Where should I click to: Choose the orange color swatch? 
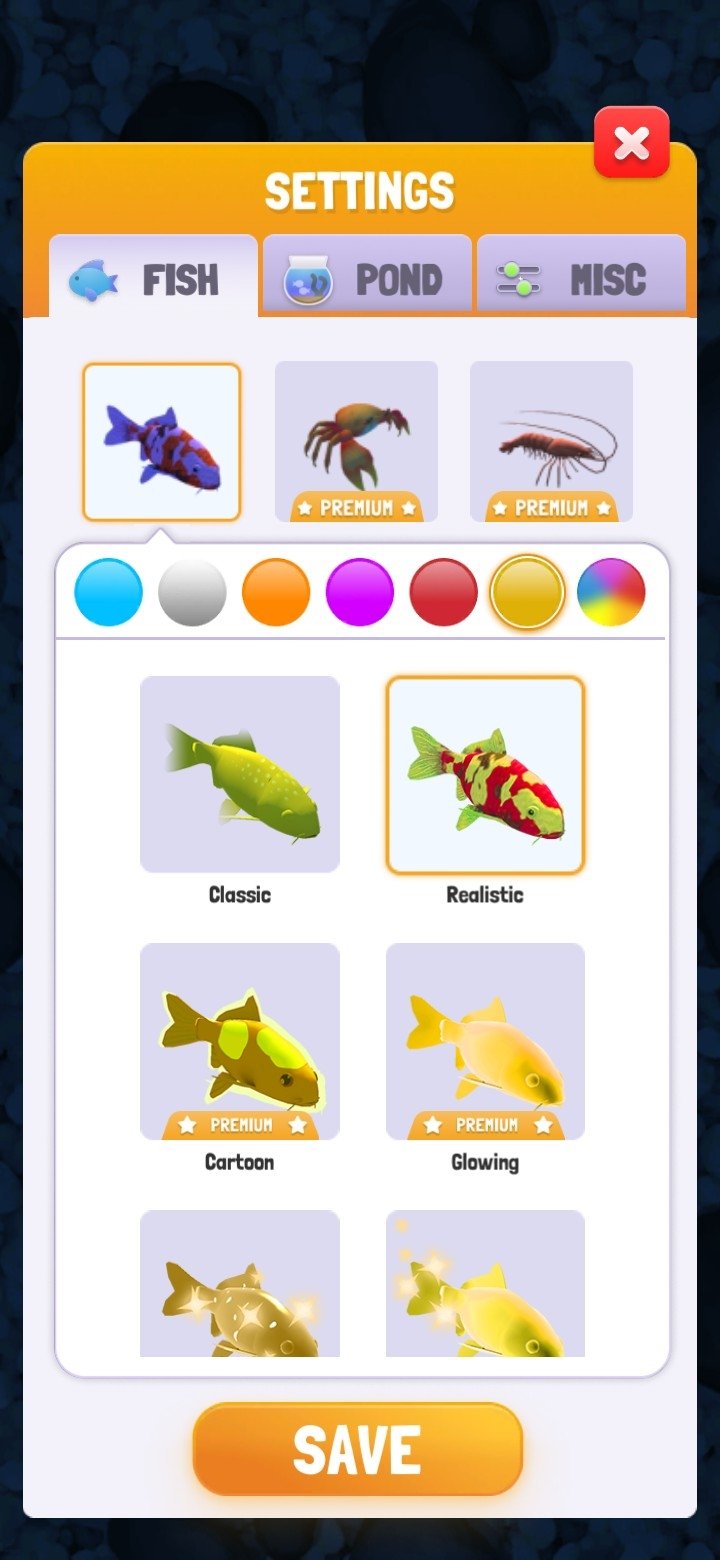(276, 592)
